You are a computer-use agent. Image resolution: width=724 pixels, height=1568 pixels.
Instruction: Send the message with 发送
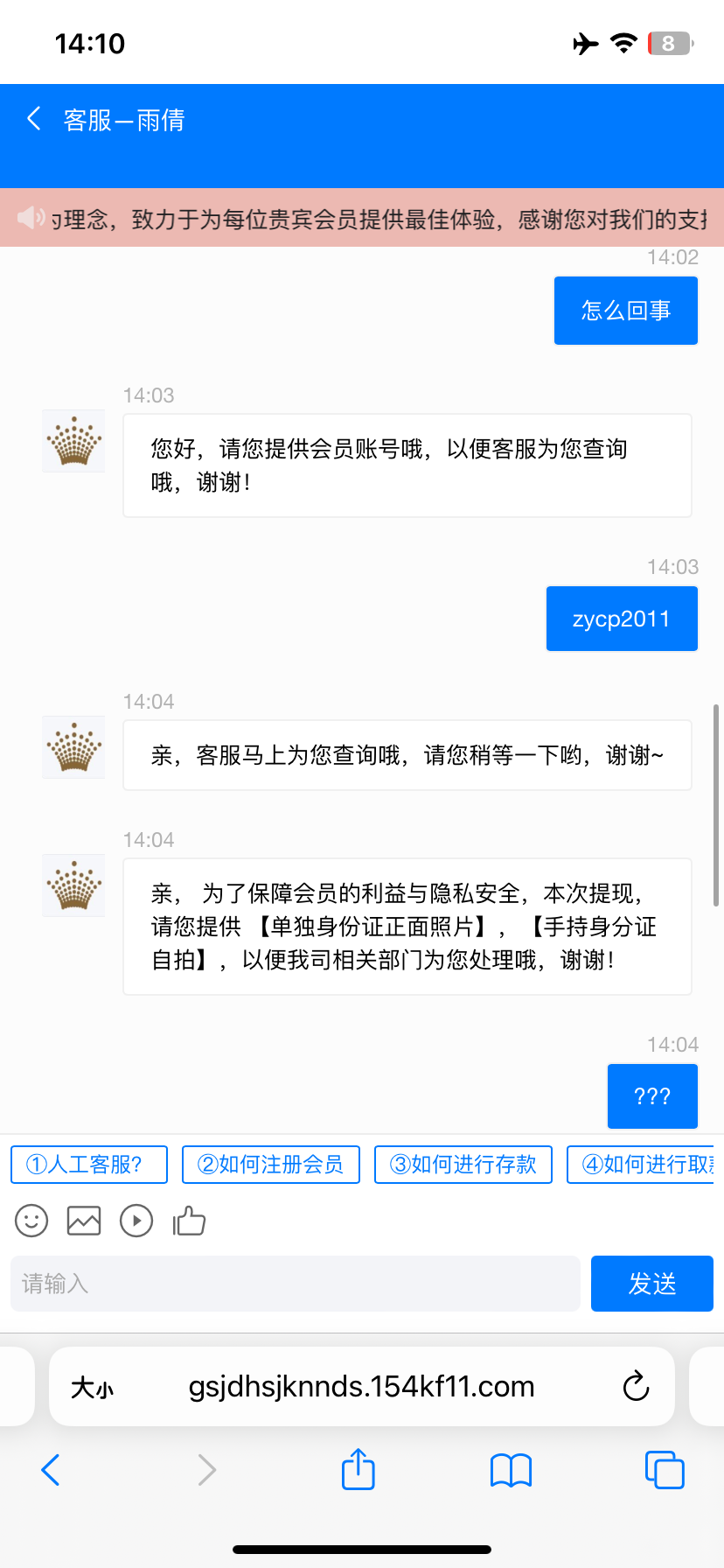tap(652, 1284)
